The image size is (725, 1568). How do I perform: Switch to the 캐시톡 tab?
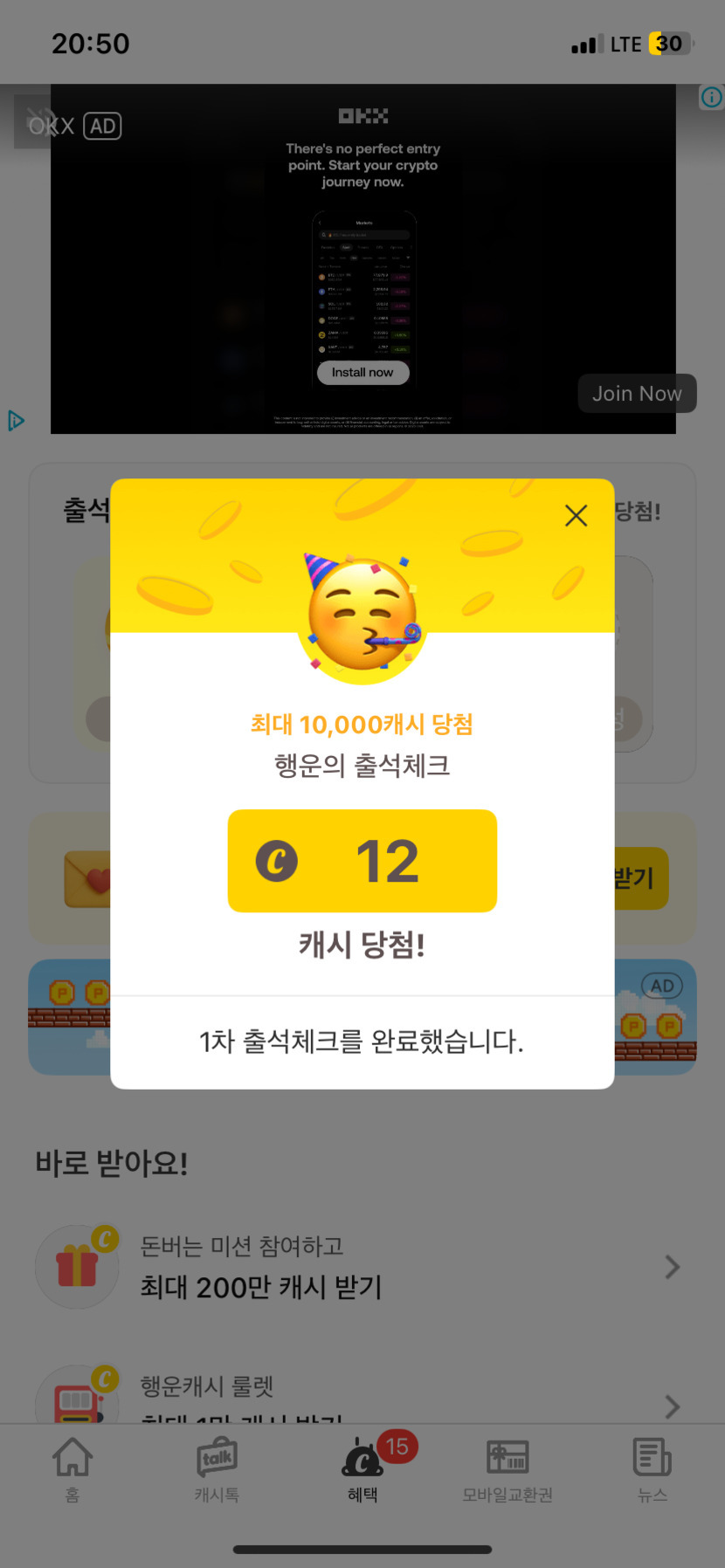coord(217,1469)
